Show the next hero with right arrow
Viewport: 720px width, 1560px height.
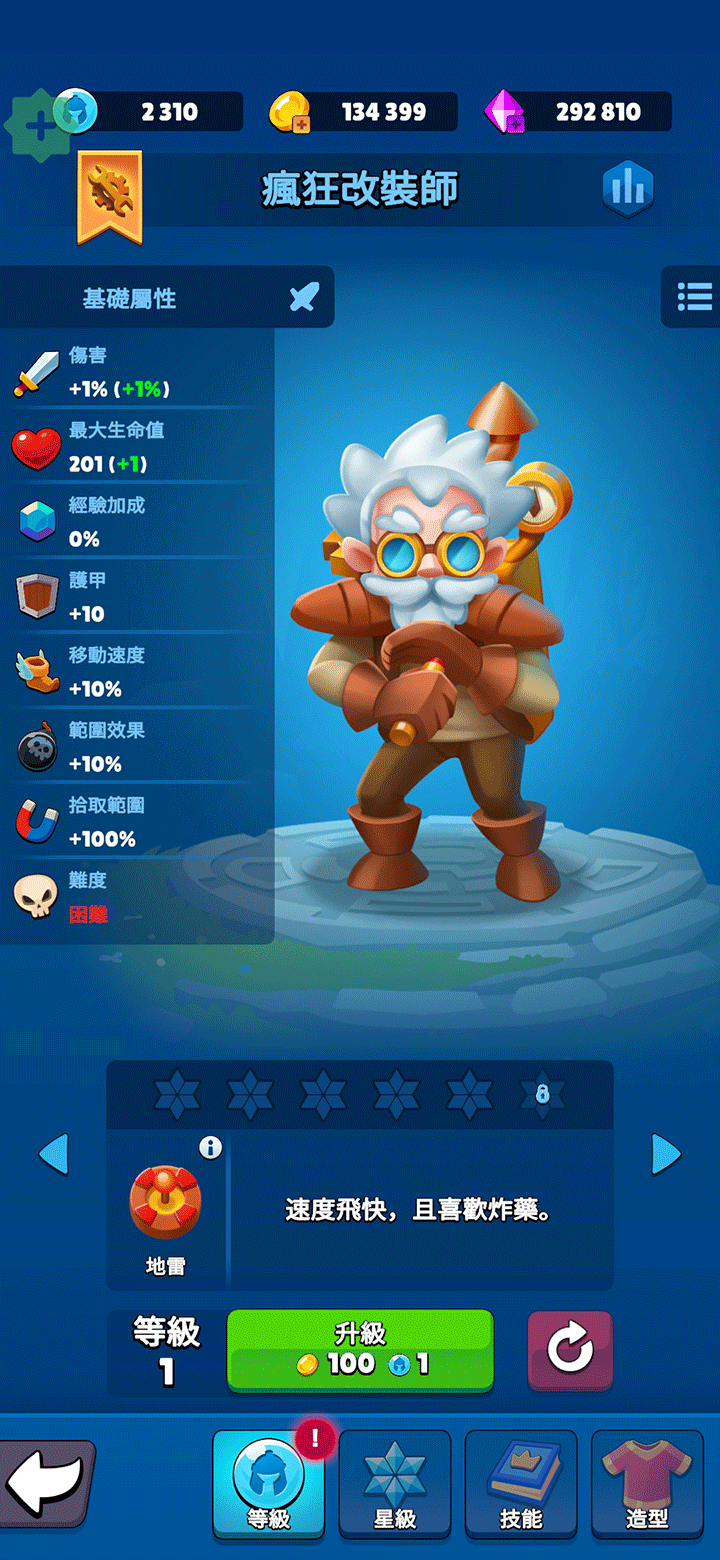666,1154
